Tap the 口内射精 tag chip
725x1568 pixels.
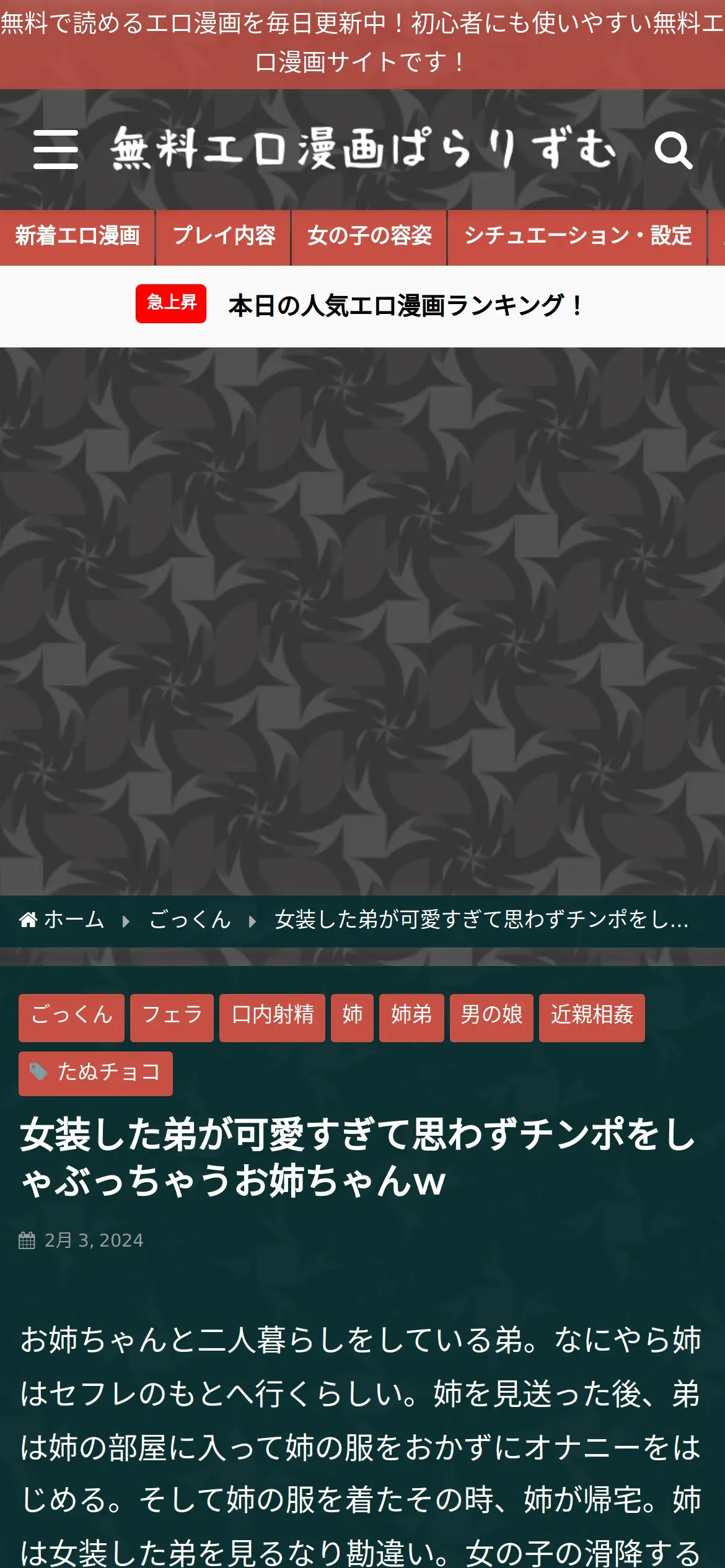coord(272,1018)
